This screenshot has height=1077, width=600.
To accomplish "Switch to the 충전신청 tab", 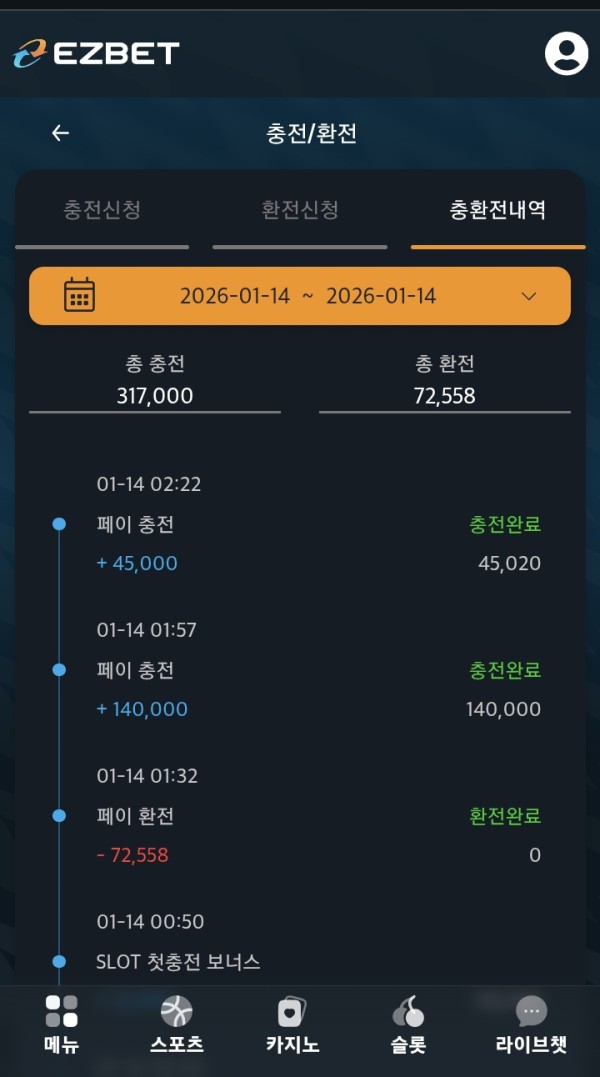I will (x=102, y=210).
